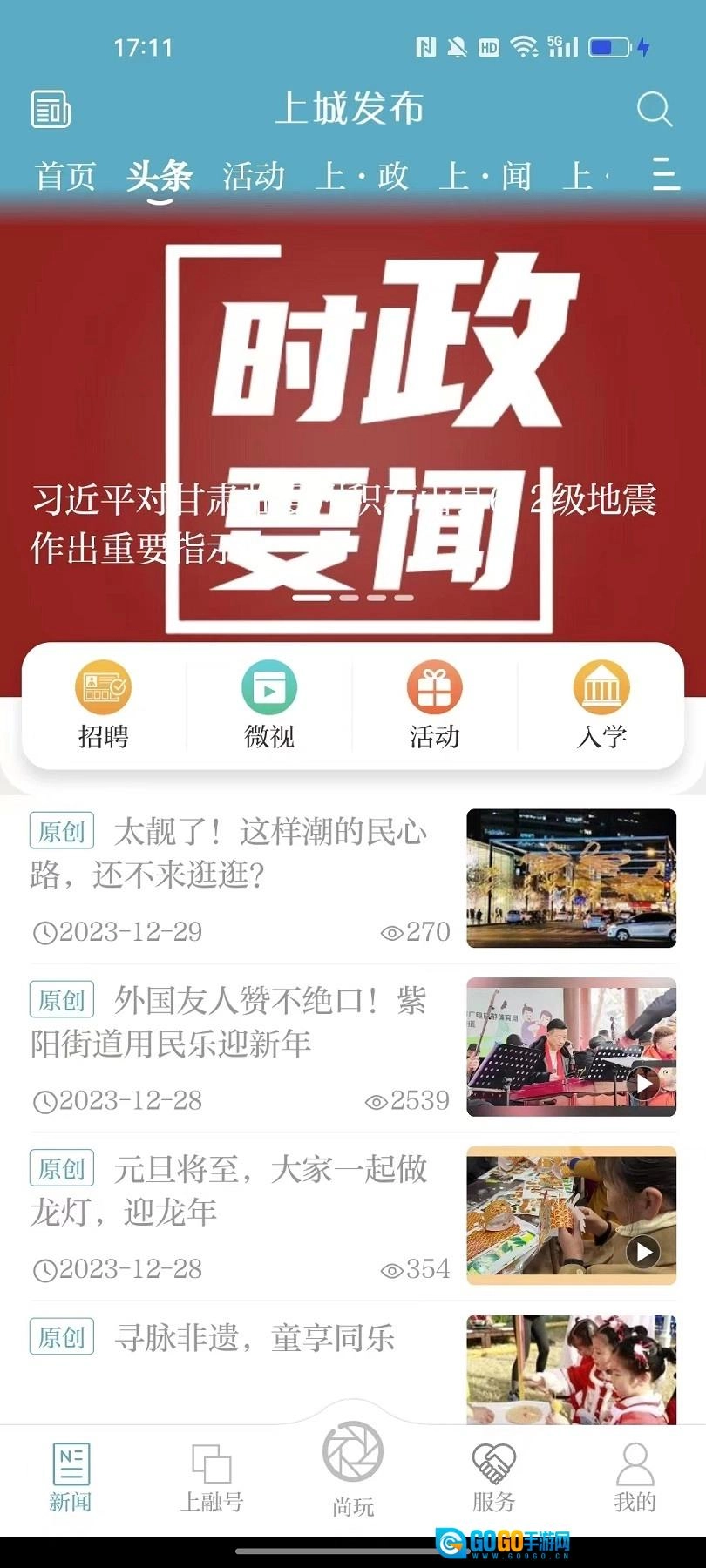Open the 我的 profile tab
The image size is (706, 1568).
tap(635, 1477)
